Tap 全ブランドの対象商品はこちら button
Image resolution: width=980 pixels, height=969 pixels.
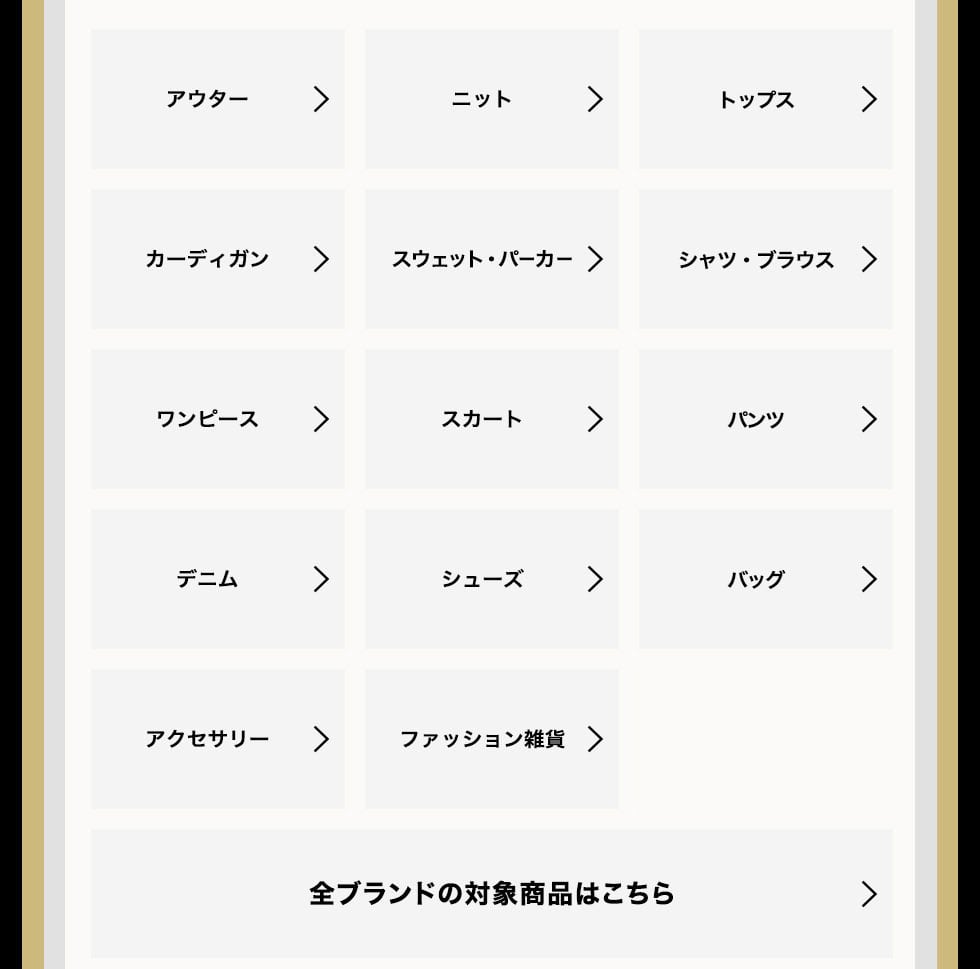491,893
